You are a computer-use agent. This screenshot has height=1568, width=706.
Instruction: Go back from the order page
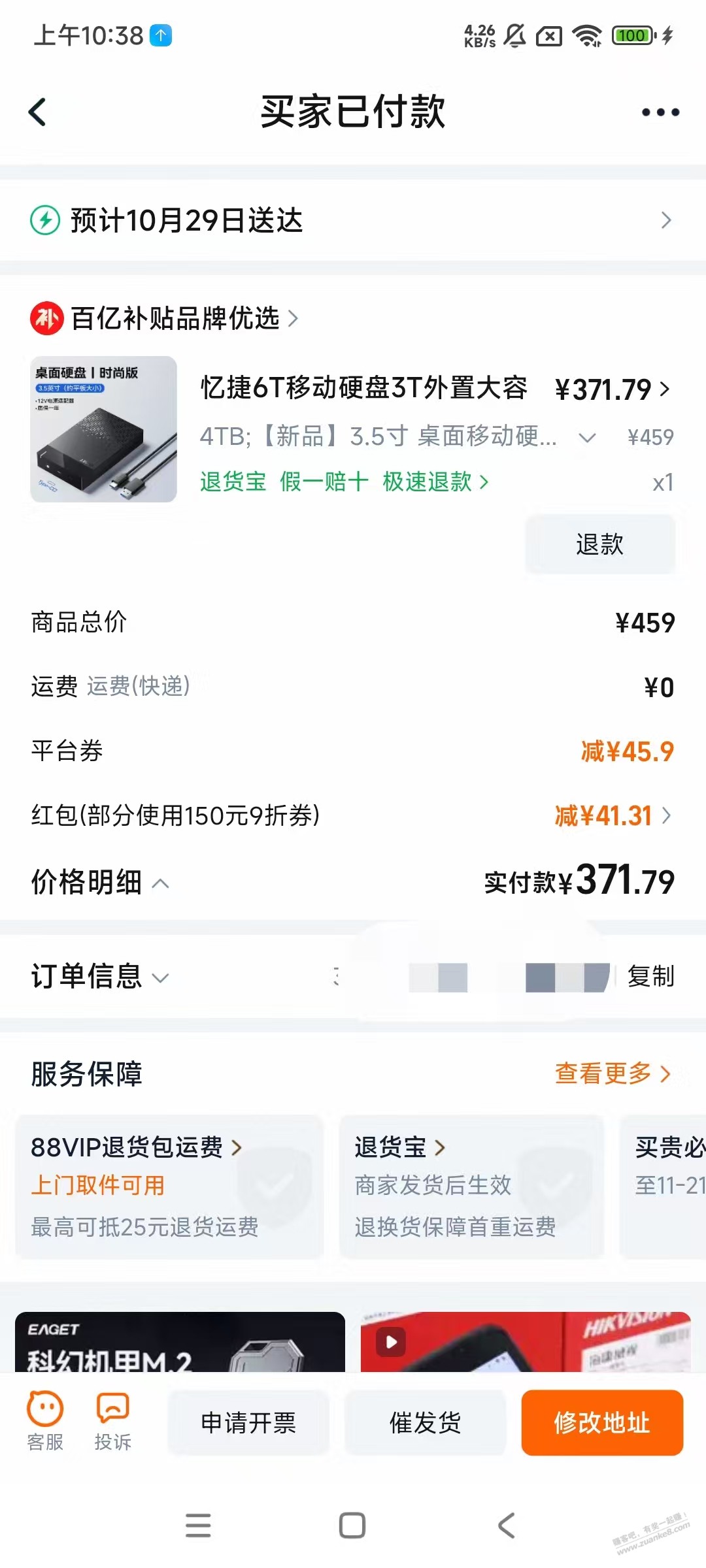pyautogui.click(x=38, y=112)
